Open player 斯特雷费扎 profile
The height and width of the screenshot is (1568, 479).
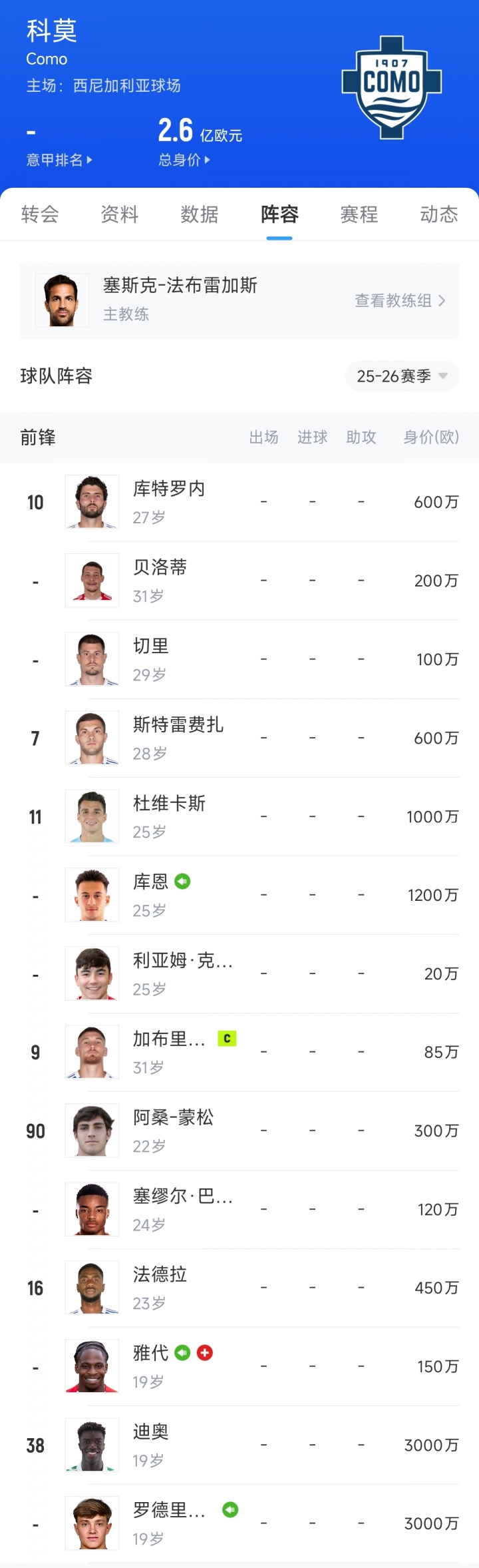[x=178, y=724]
